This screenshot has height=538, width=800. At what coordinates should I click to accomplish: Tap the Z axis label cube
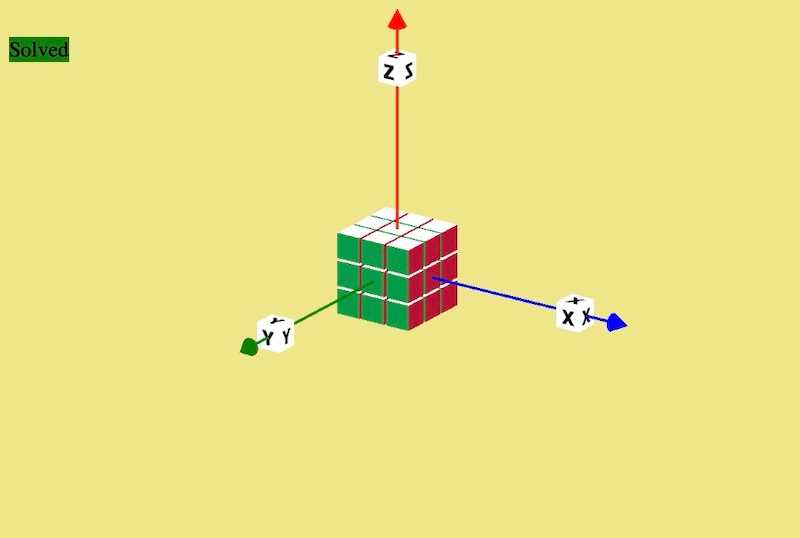397,69
